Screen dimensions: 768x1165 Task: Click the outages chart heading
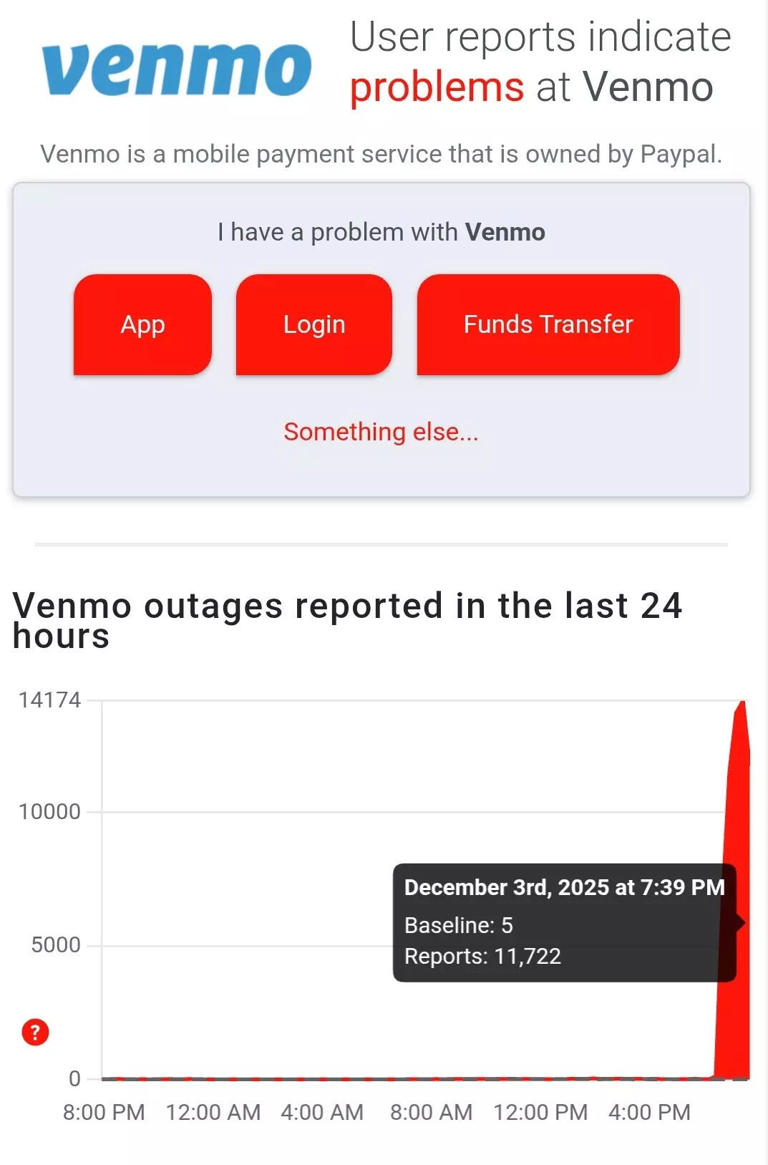point(349,620)
